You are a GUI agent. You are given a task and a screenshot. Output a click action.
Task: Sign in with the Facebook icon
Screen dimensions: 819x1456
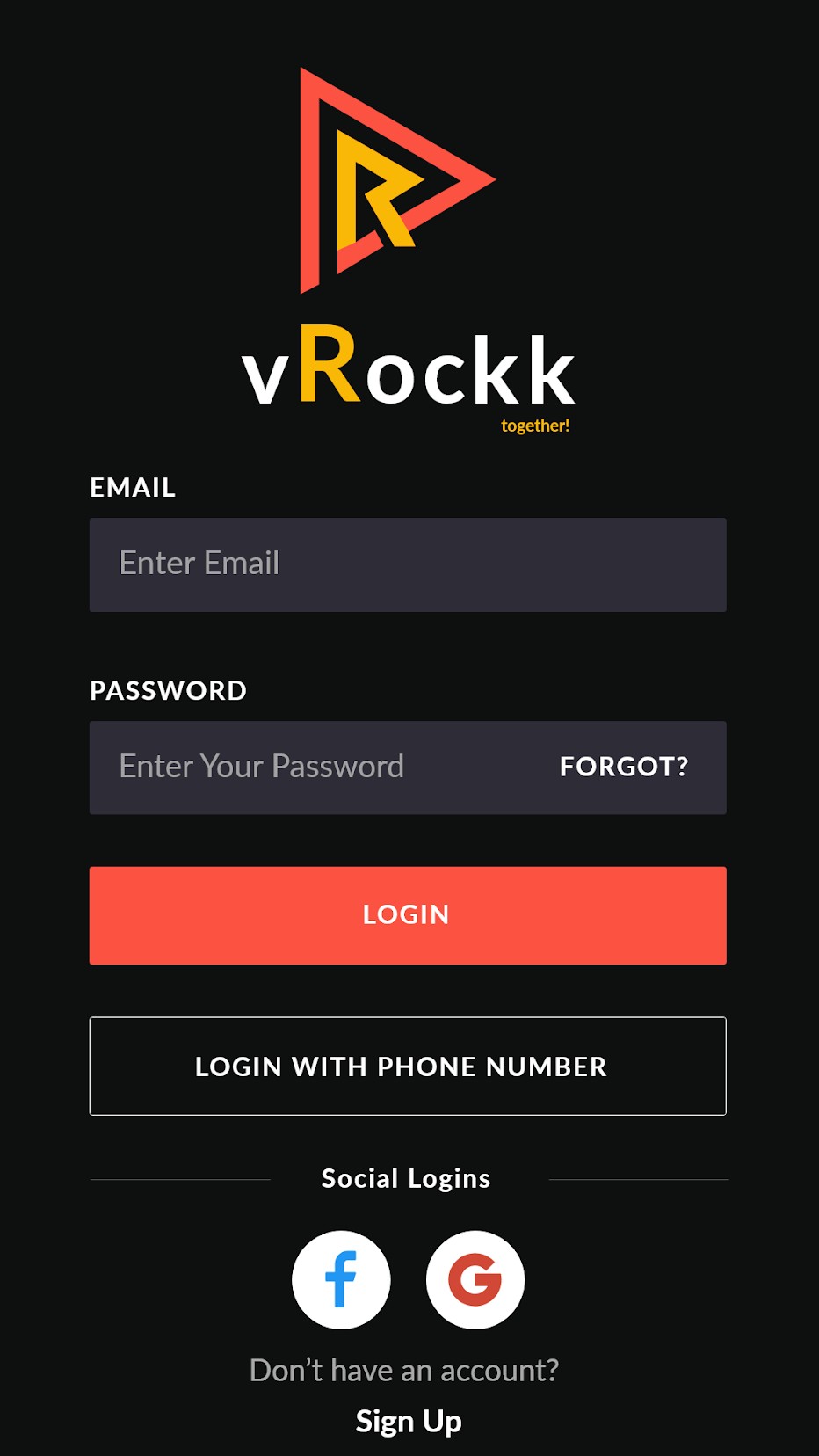[x=341, y=1279]
